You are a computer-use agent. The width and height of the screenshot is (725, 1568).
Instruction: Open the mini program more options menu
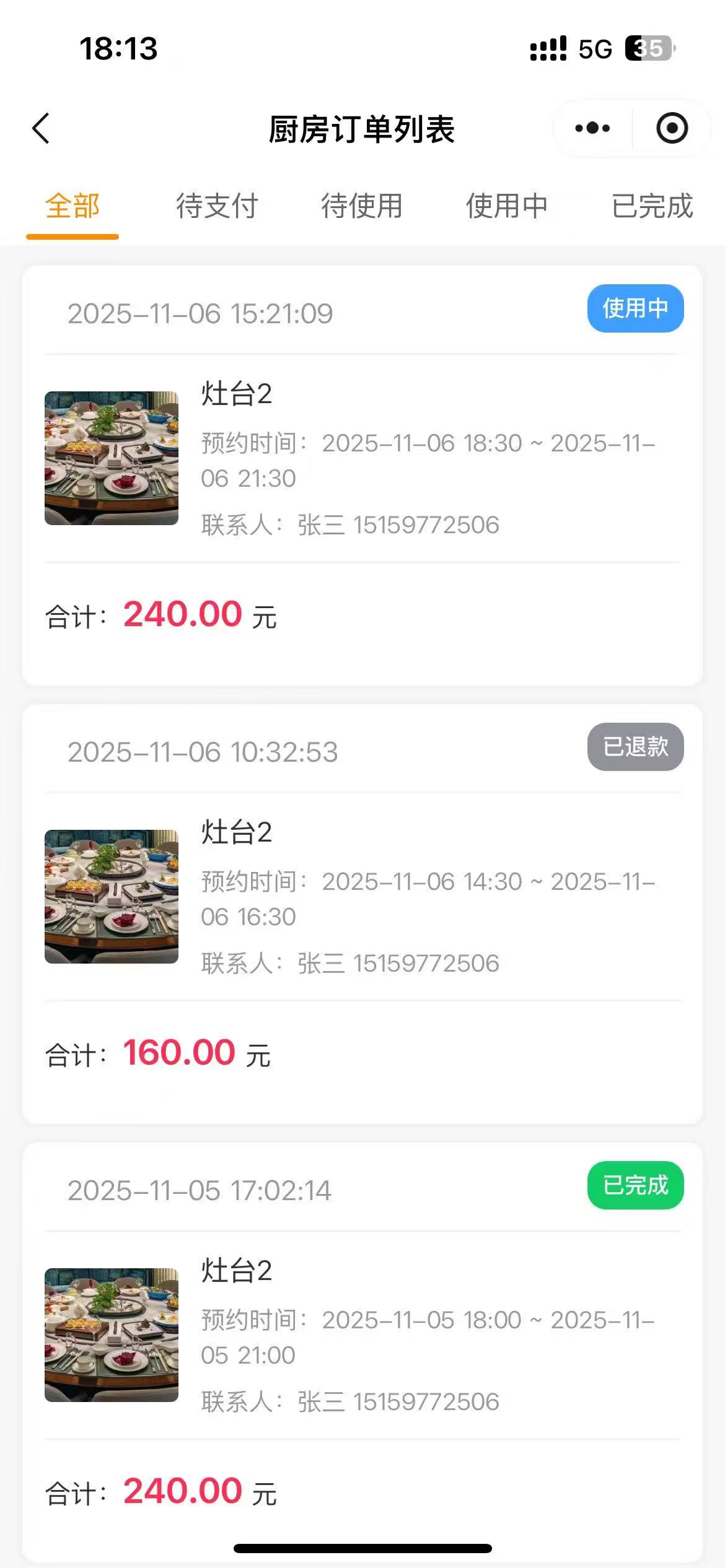pyautogui.click(x=592, y=129)
